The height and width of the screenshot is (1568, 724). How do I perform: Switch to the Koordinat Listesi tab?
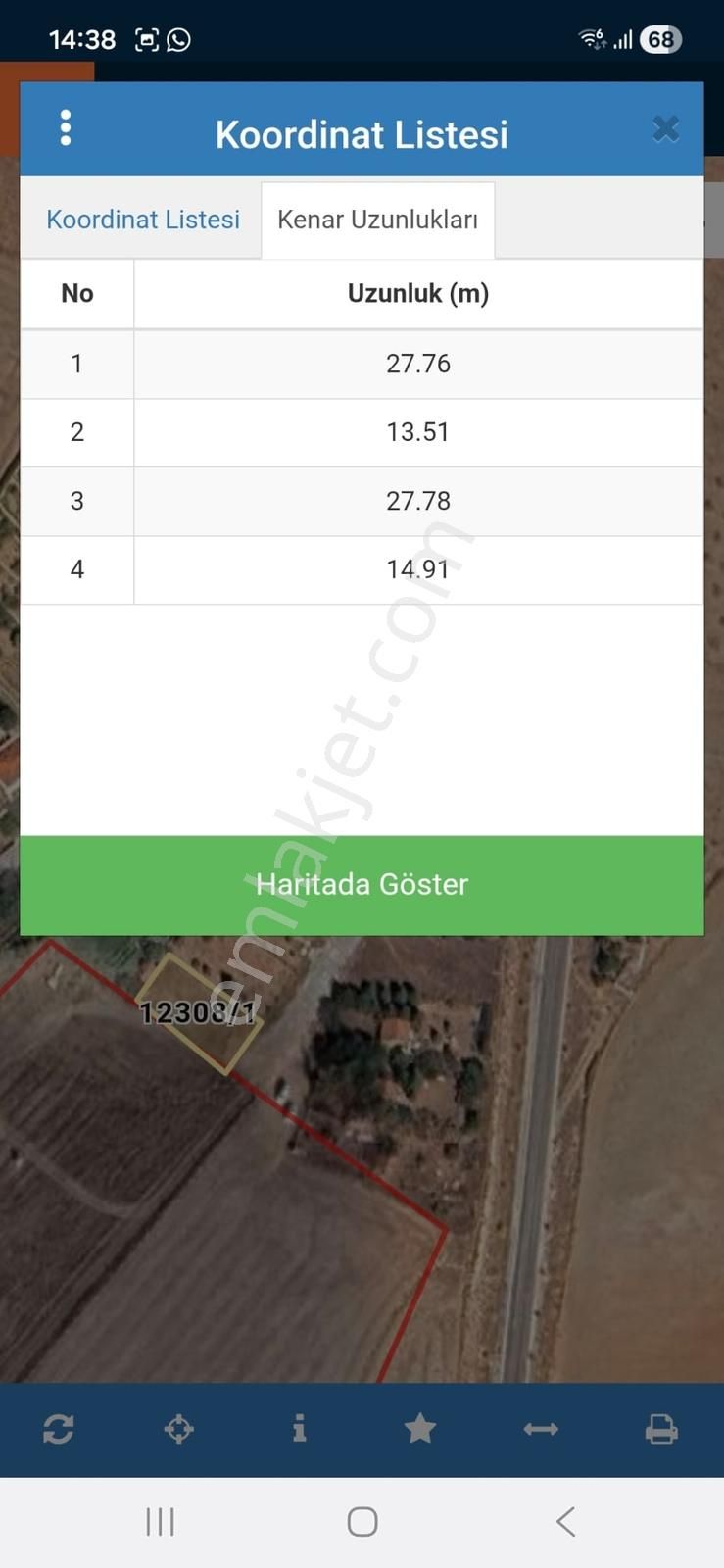click(x=143, y=220)
